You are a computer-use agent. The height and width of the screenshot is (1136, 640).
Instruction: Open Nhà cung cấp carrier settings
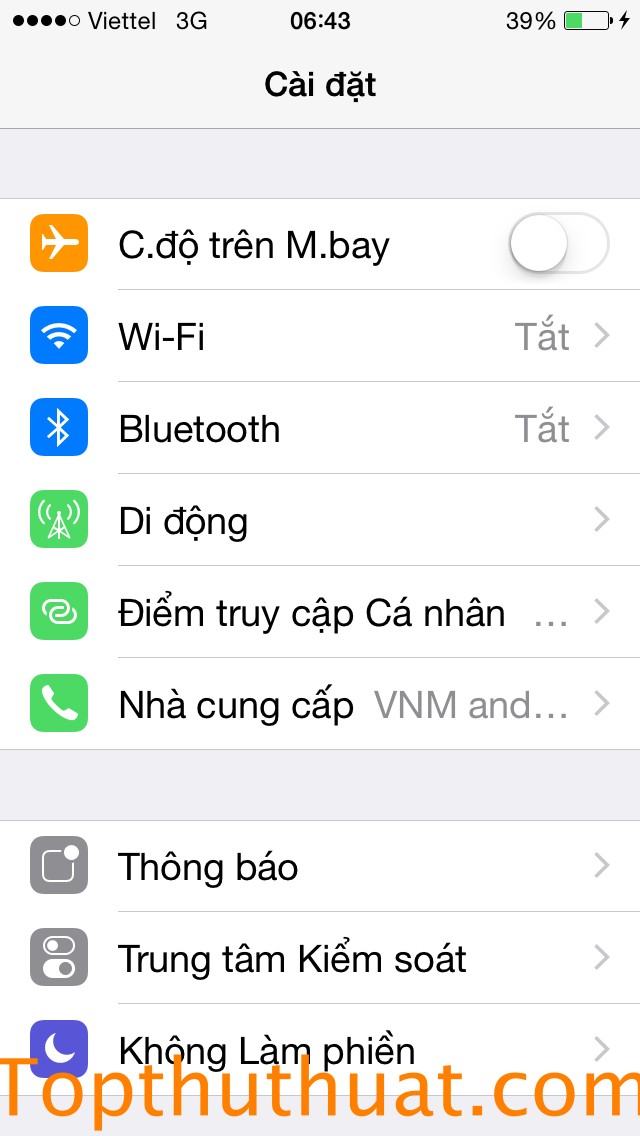pyautogui.click(x=320, y=703)
